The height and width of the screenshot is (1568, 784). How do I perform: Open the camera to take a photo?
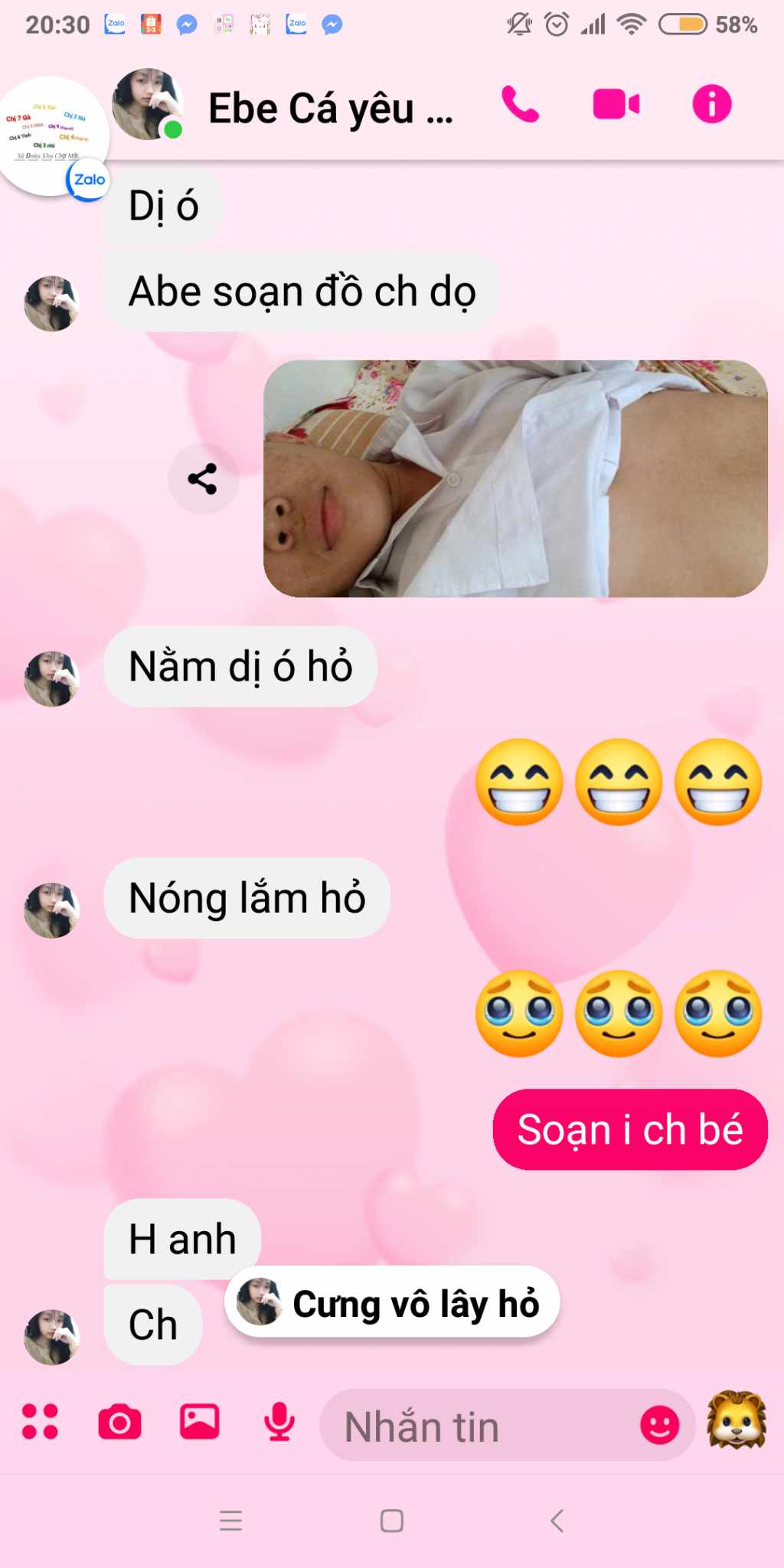[120, 1423]
